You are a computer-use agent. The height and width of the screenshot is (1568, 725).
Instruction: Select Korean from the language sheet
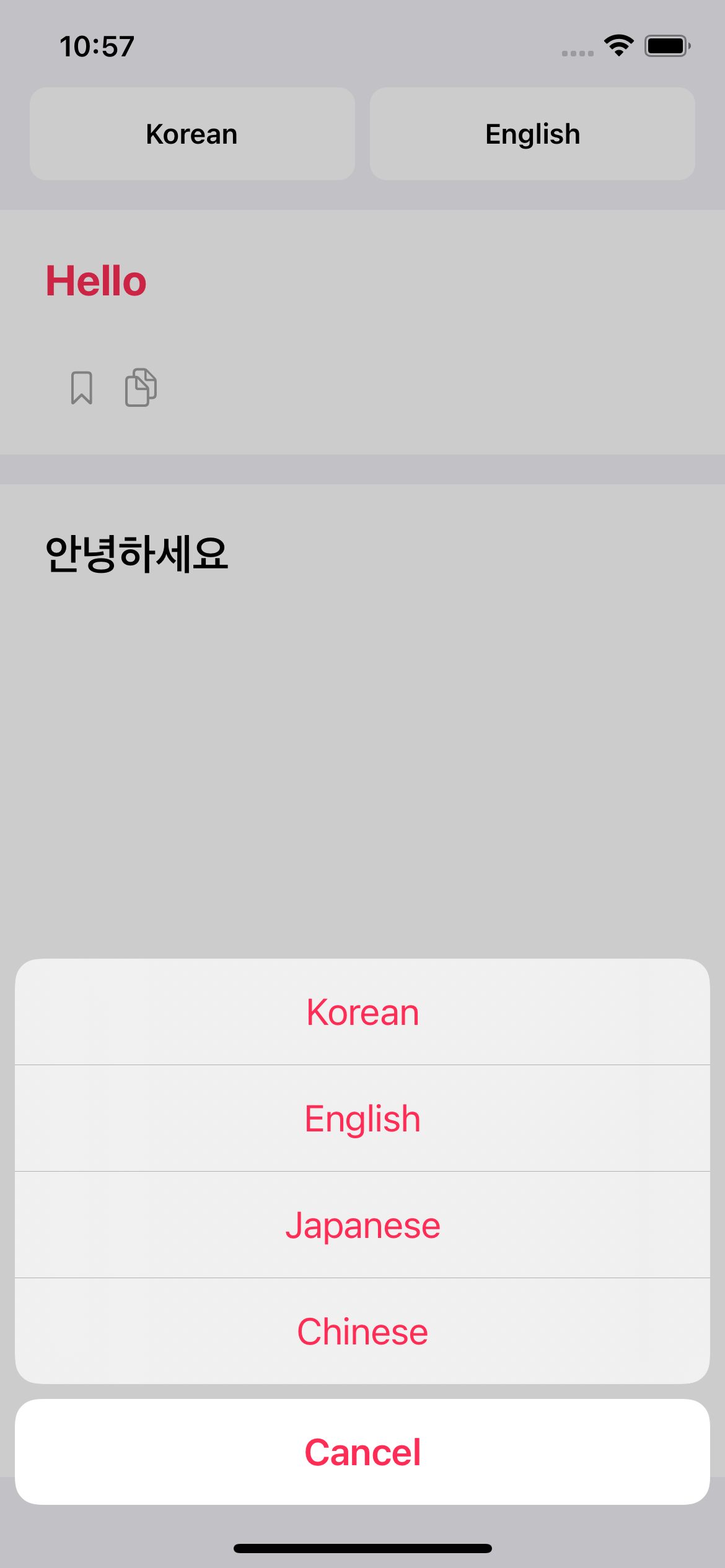tap(362, 1011)
